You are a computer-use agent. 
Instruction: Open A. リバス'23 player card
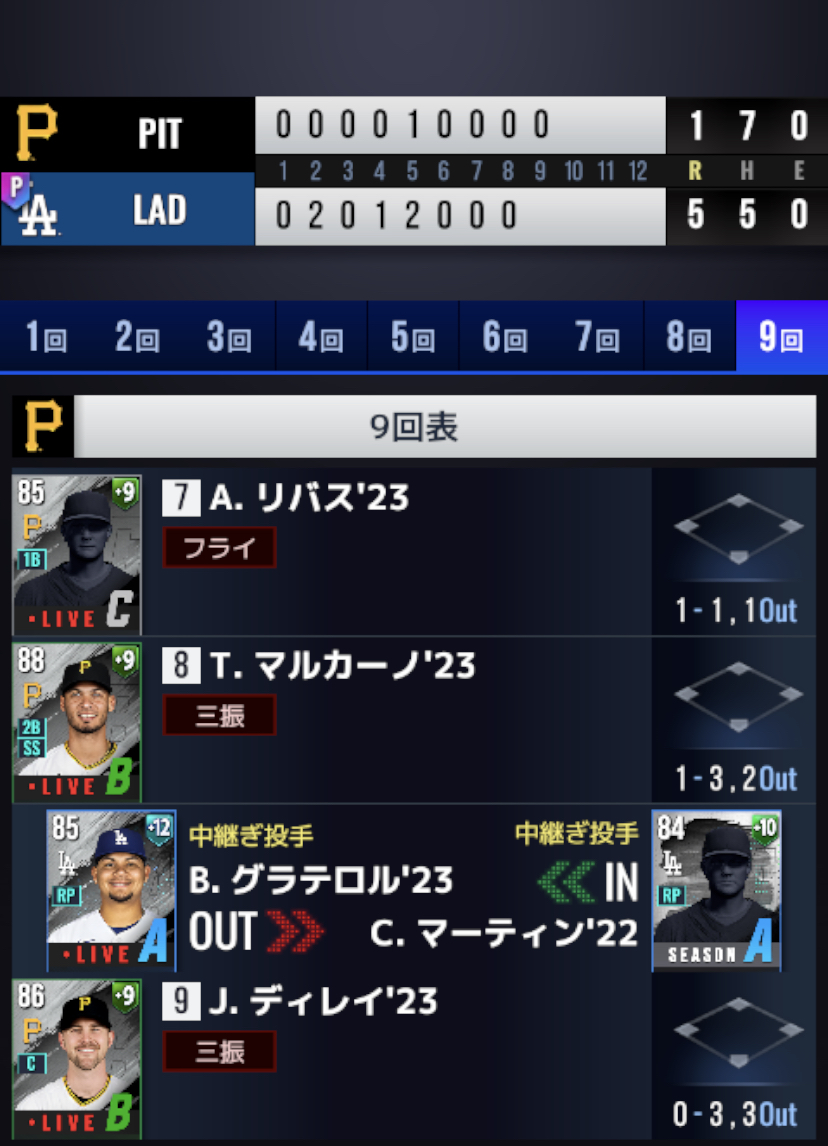pos(77,554)
